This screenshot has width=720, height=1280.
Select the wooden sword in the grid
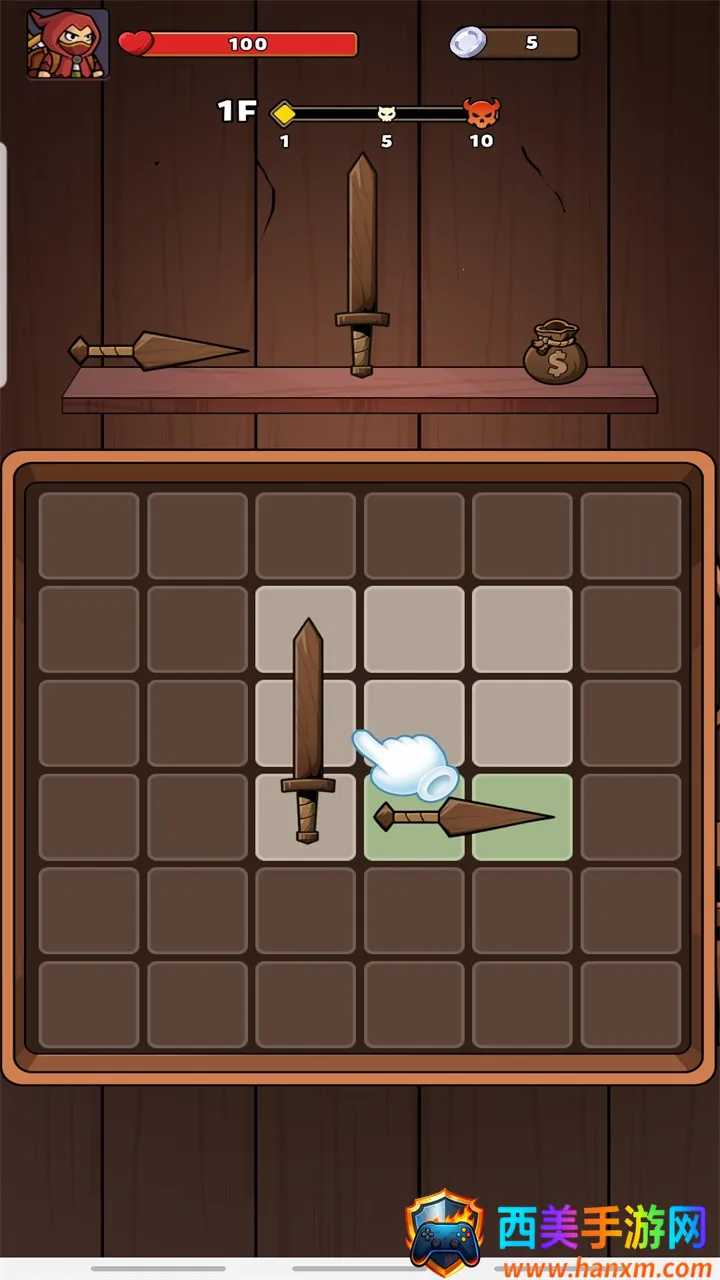point(308,730)
